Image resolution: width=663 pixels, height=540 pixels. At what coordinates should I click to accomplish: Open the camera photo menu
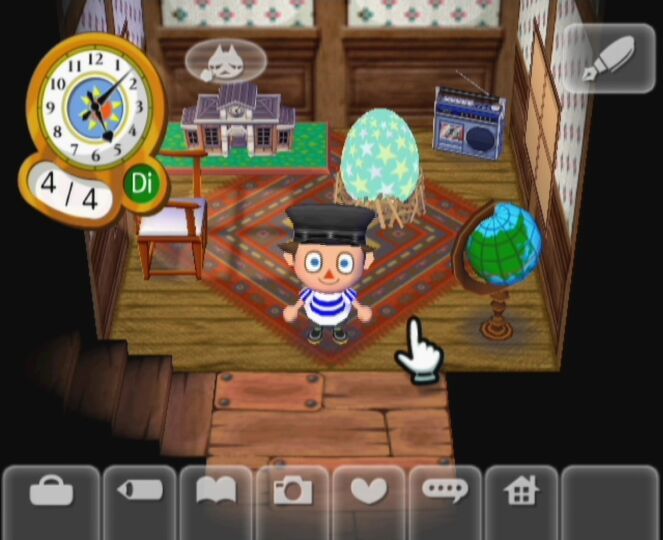(x=292, y=491)
